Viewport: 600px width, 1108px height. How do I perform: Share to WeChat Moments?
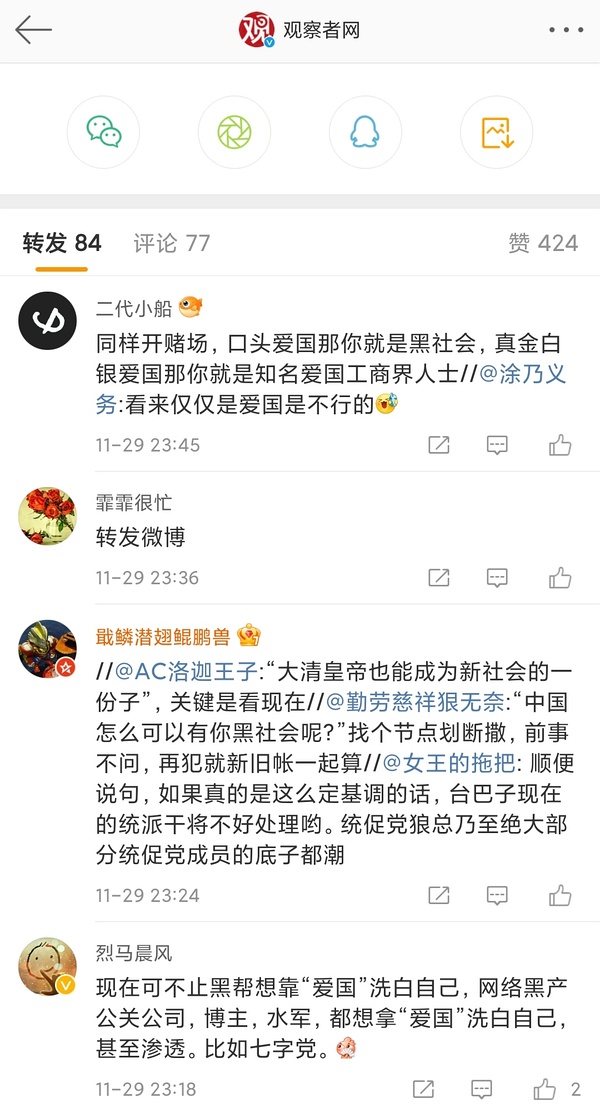[x=234, y=132]
